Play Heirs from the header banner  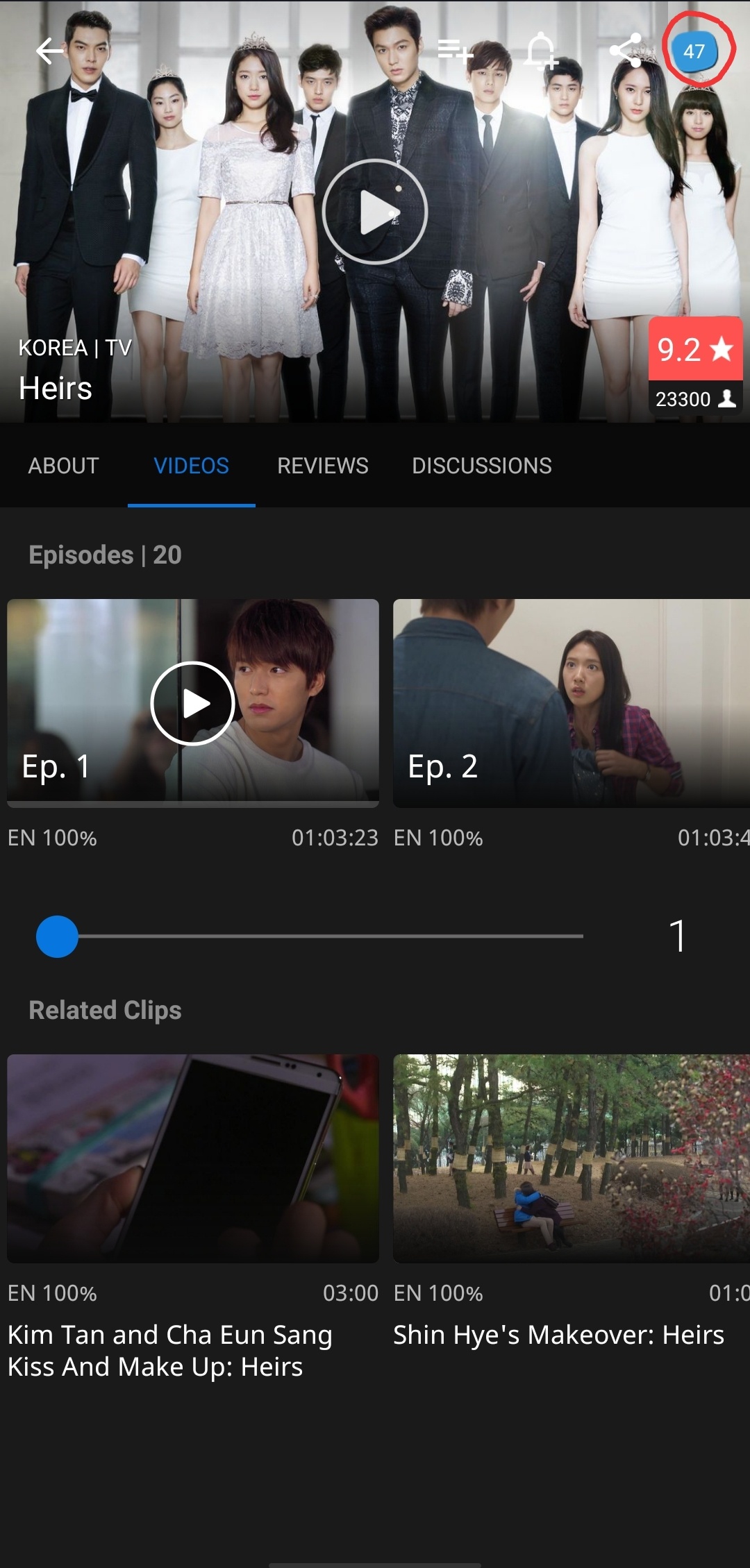point(375,212)
